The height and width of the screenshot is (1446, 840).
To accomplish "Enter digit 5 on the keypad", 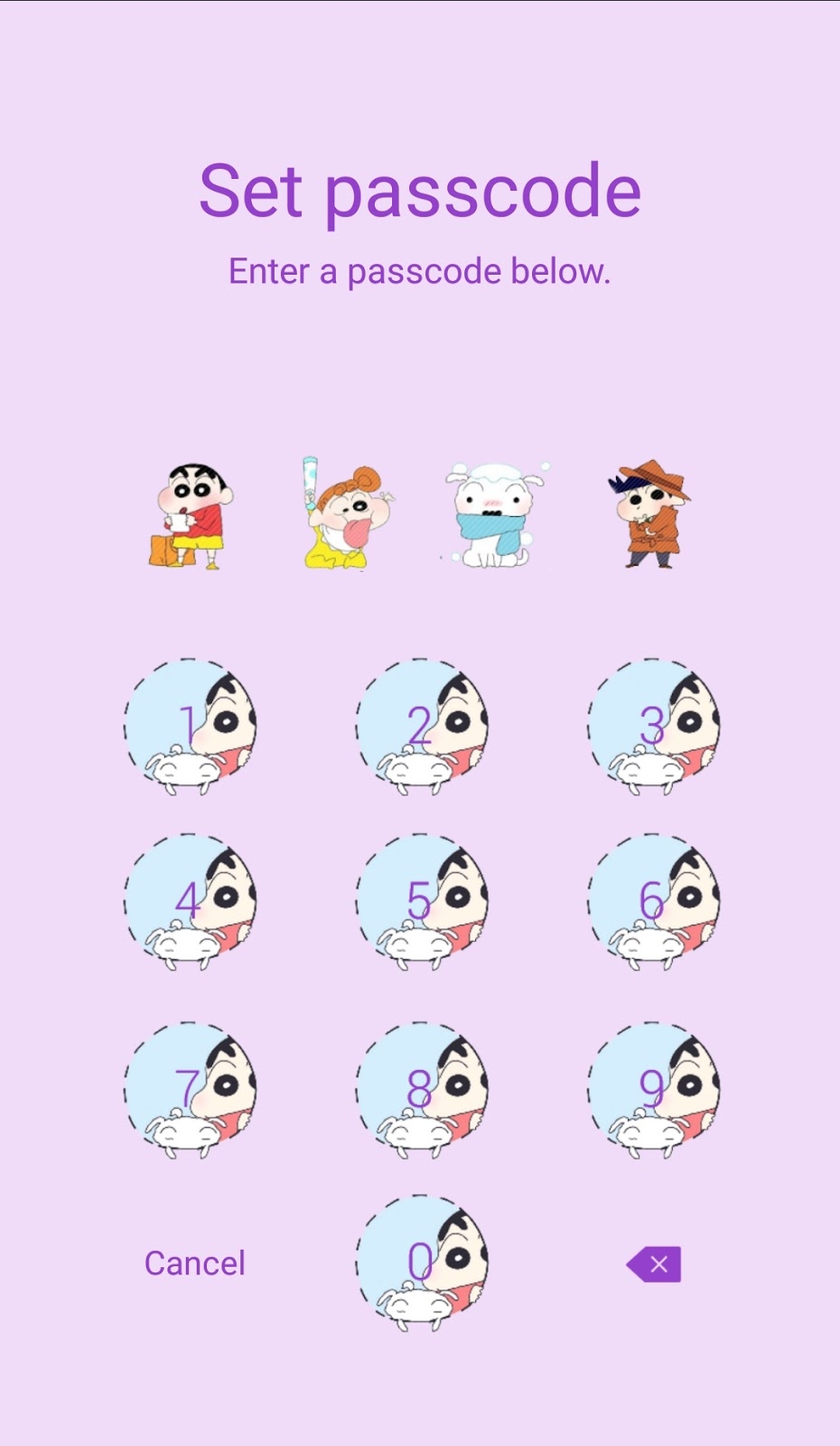I will pyautogui.click(x=423, y=902).
